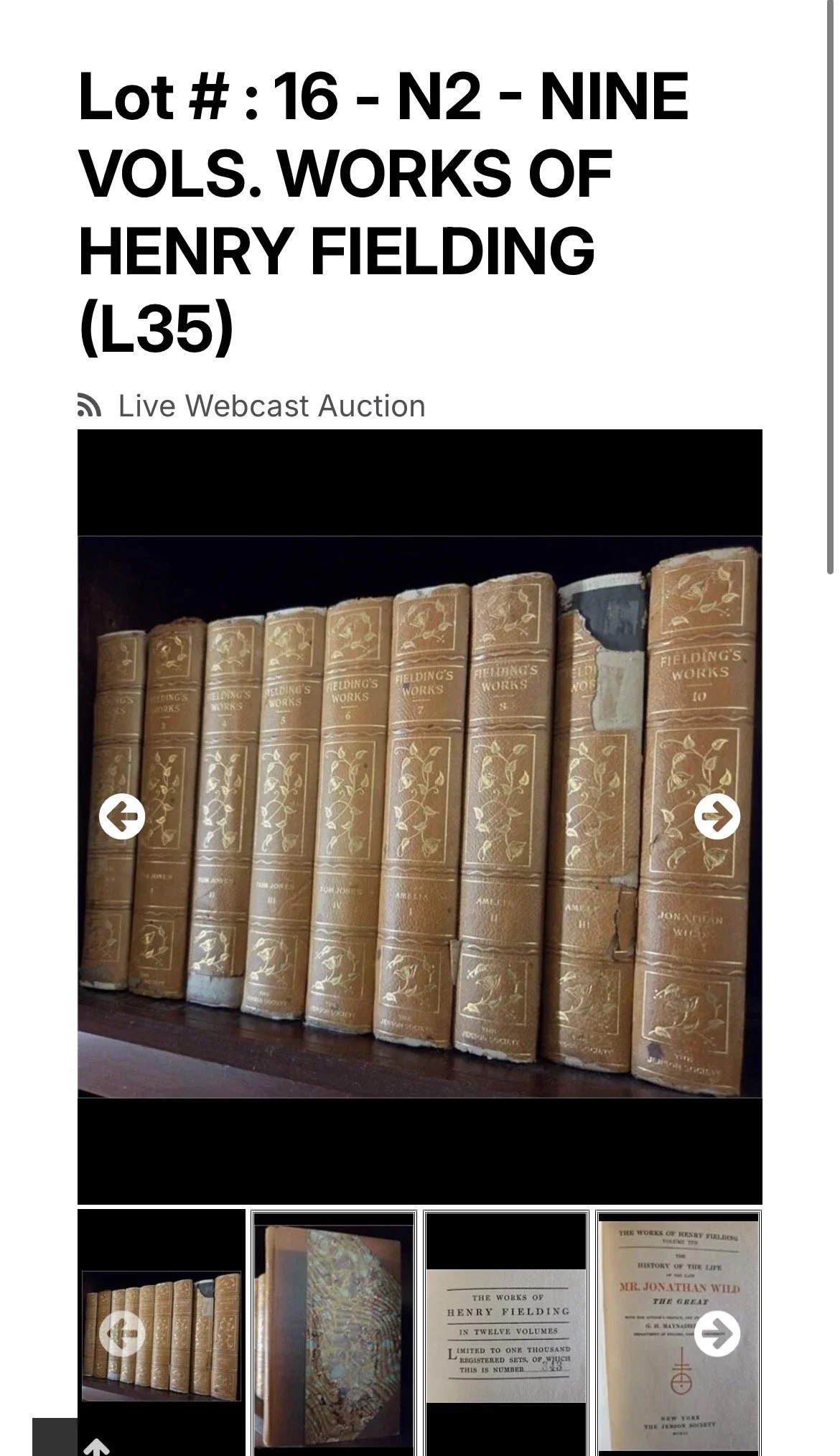The image size is (840, 1456).
Task: Show the previous photo in main viewer
Action: pos(122,816)
